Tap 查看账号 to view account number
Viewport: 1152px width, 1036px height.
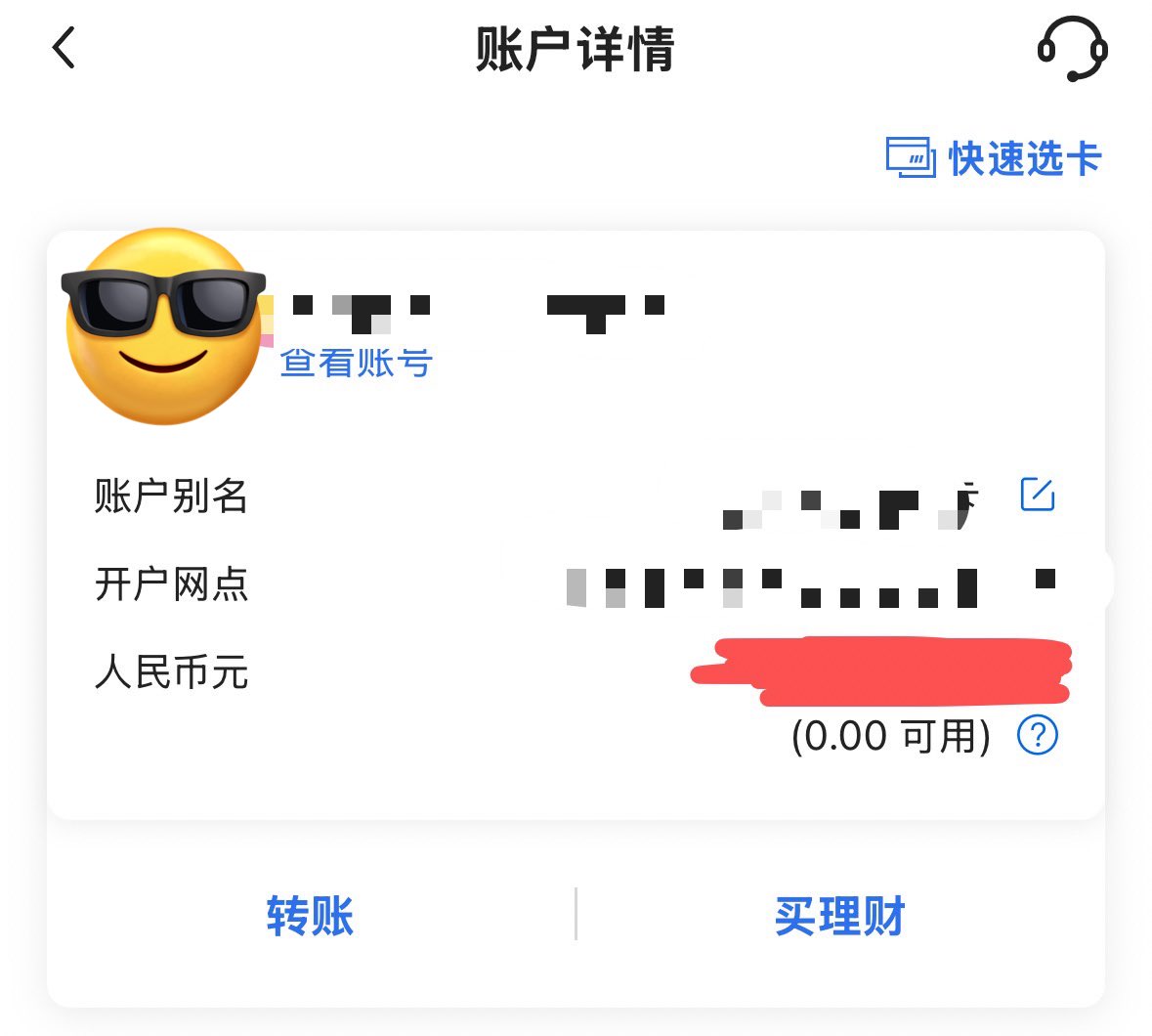click(x=356, y=363)
